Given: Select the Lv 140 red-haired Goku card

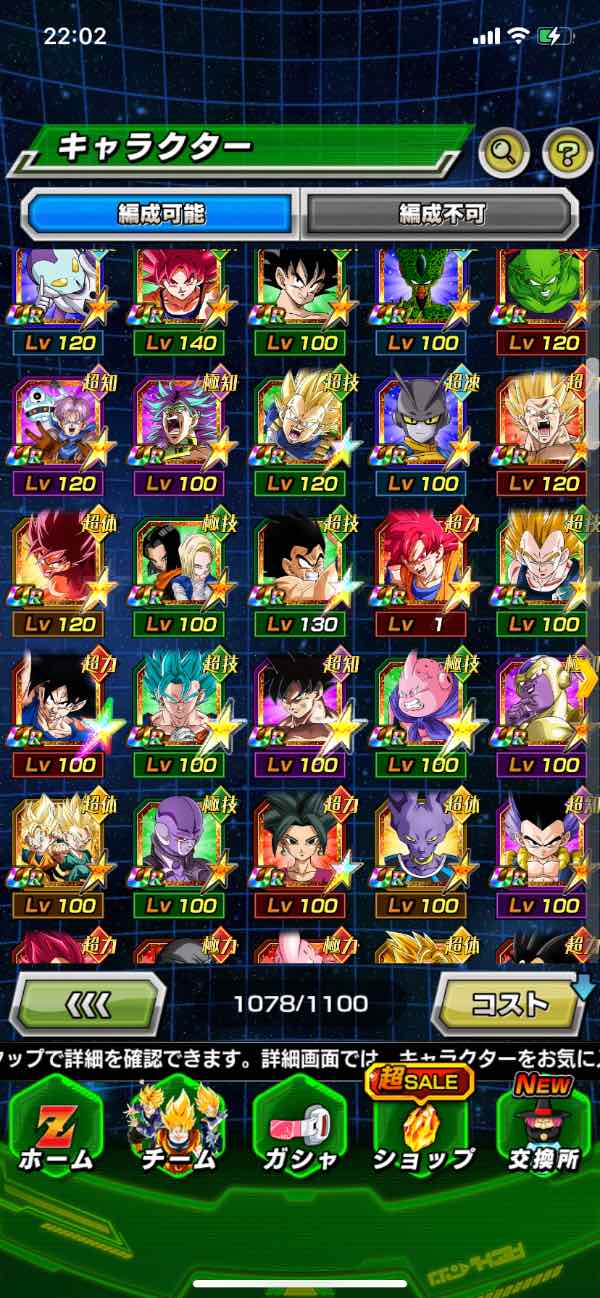Looking at the screenshot, I should [181, 295].
